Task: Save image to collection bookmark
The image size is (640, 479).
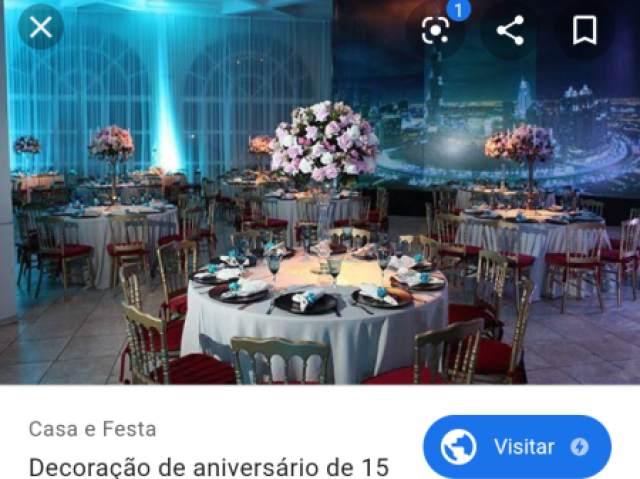Action: tap(584, 30)
